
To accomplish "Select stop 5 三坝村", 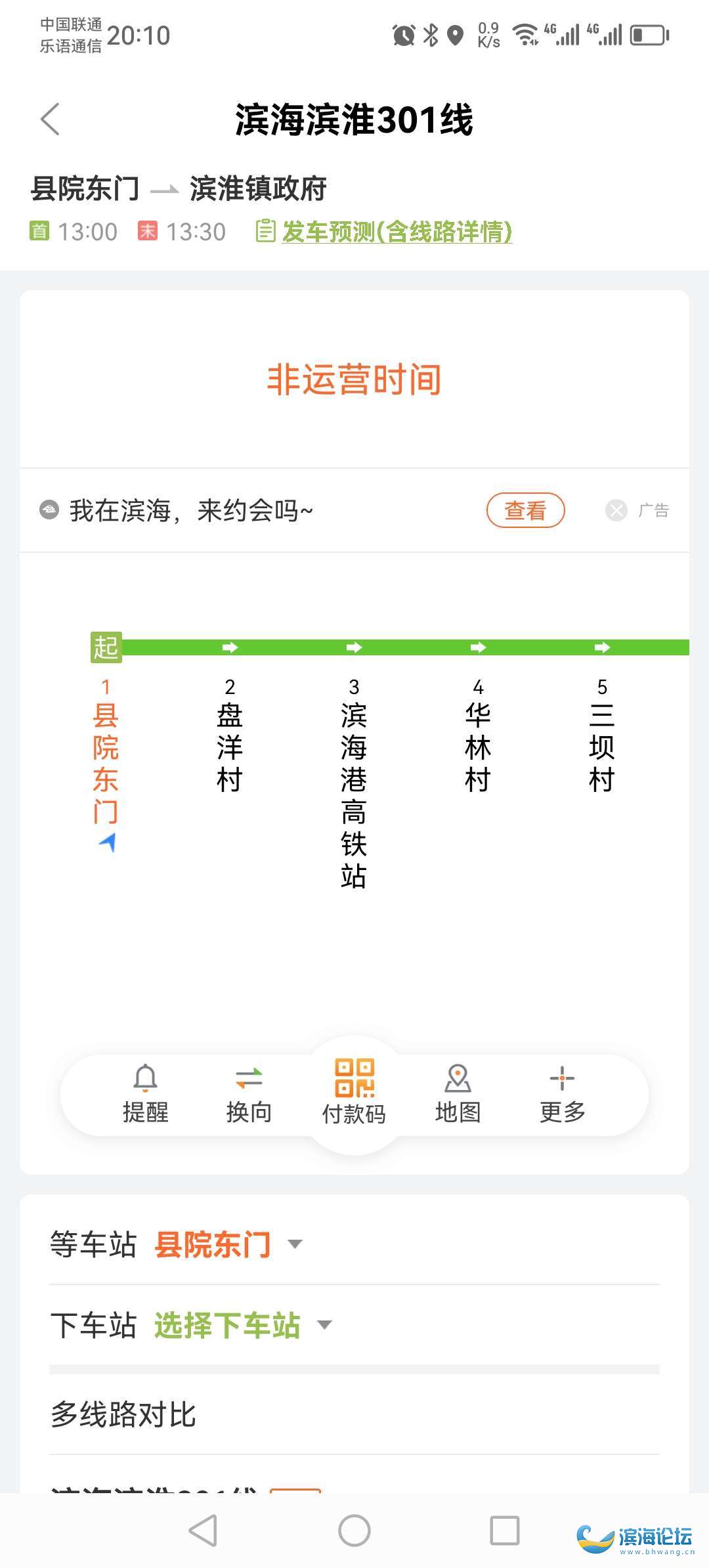I will tap(602, 735).
